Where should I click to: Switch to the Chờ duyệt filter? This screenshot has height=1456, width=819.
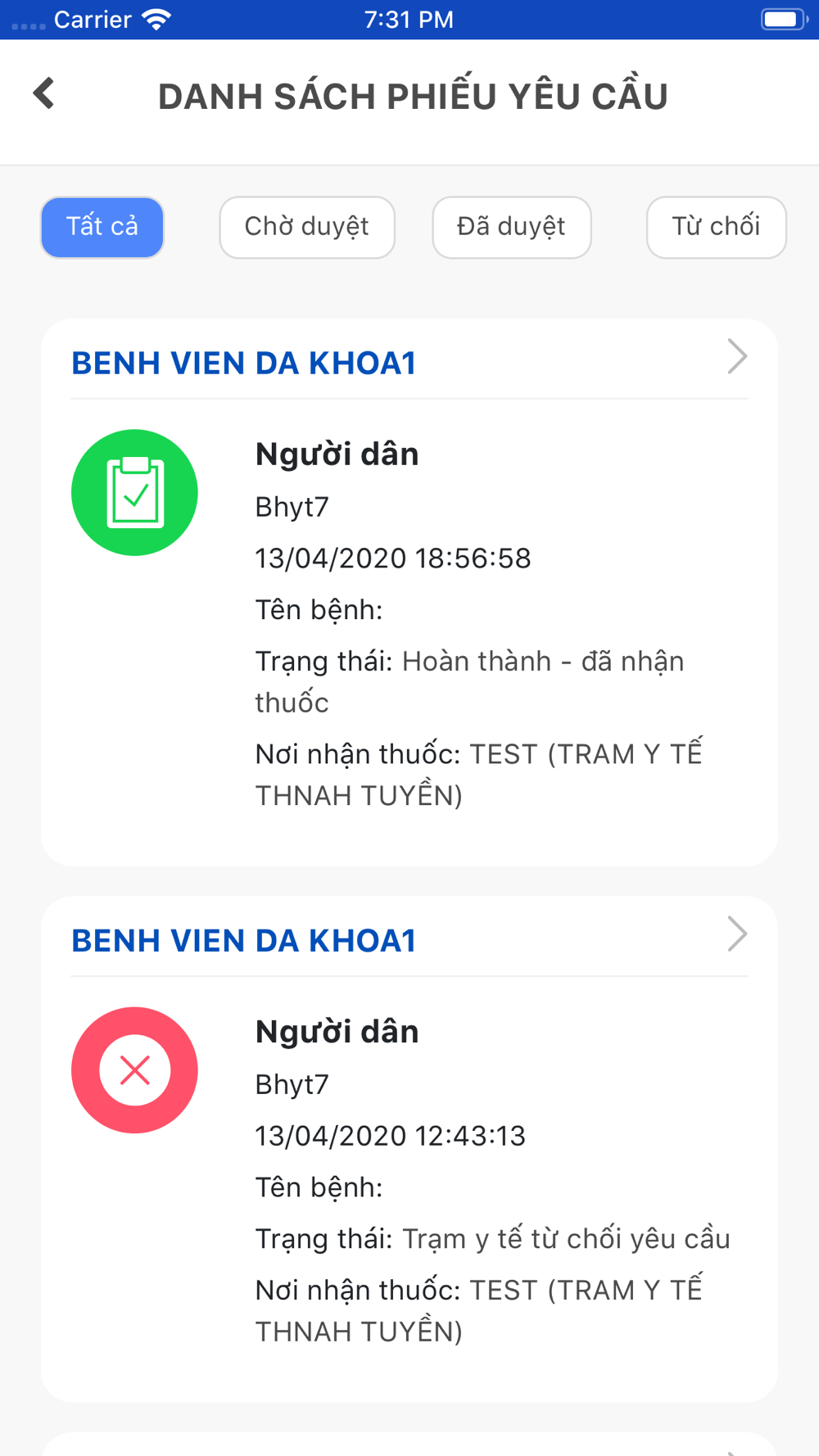pyautogui.click(x=307, y=227)
